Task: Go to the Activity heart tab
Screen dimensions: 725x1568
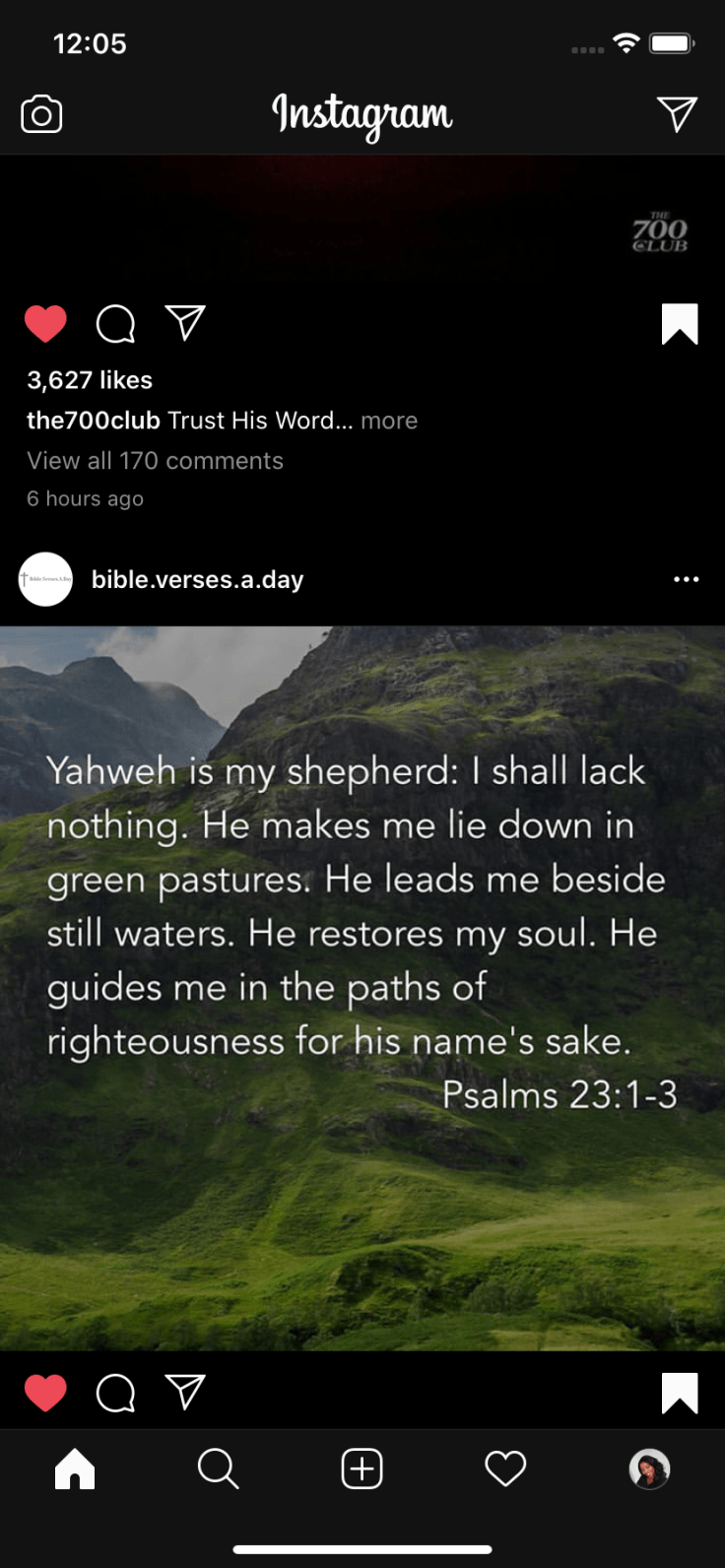Action: tap(505, 1470)
